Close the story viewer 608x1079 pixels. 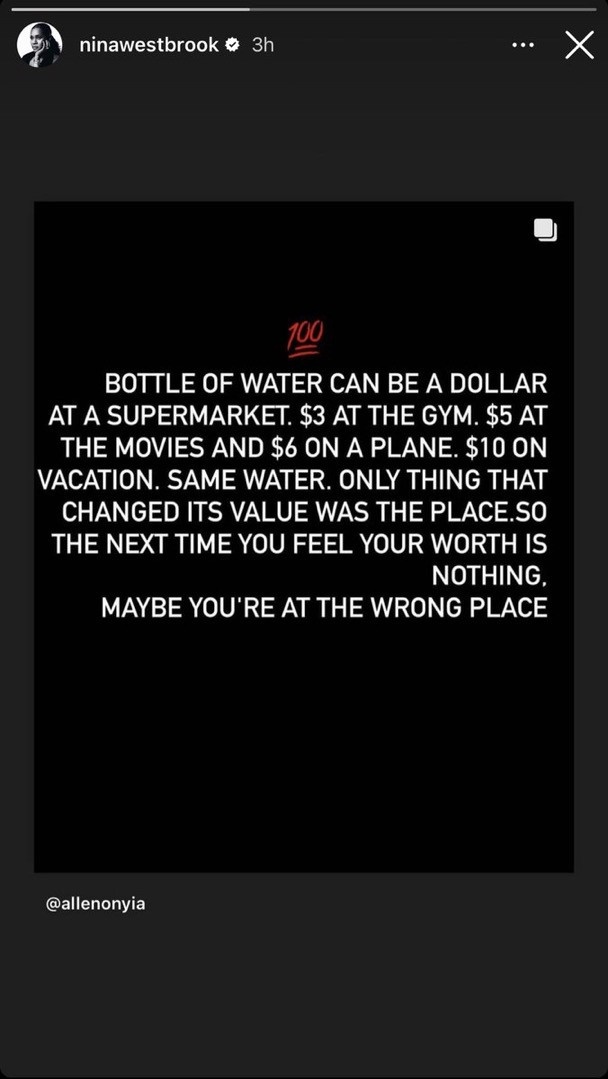click(x=579, y=45)
